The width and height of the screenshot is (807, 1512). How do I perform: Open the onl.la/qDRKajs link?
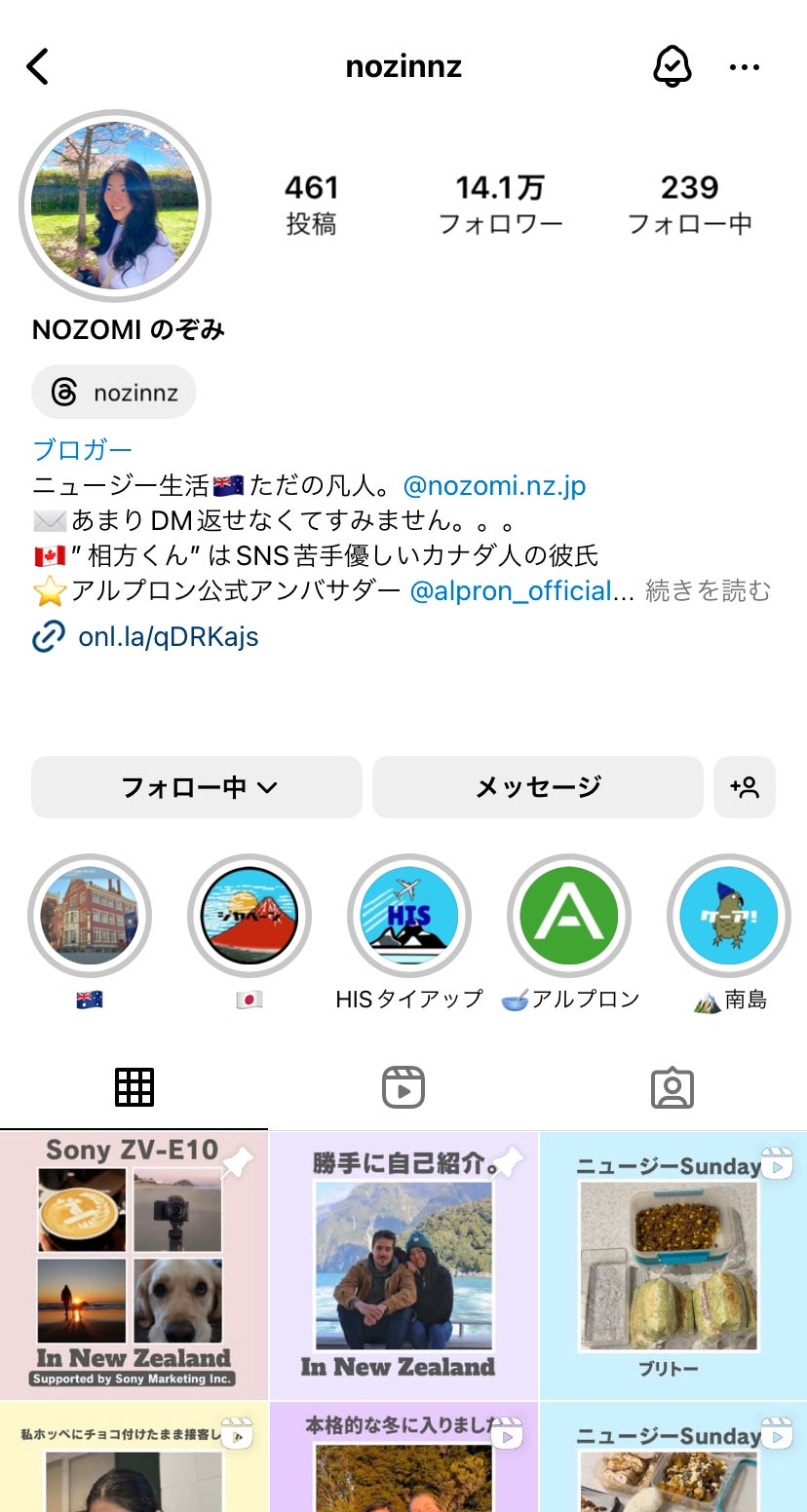(x=168, y=637)
